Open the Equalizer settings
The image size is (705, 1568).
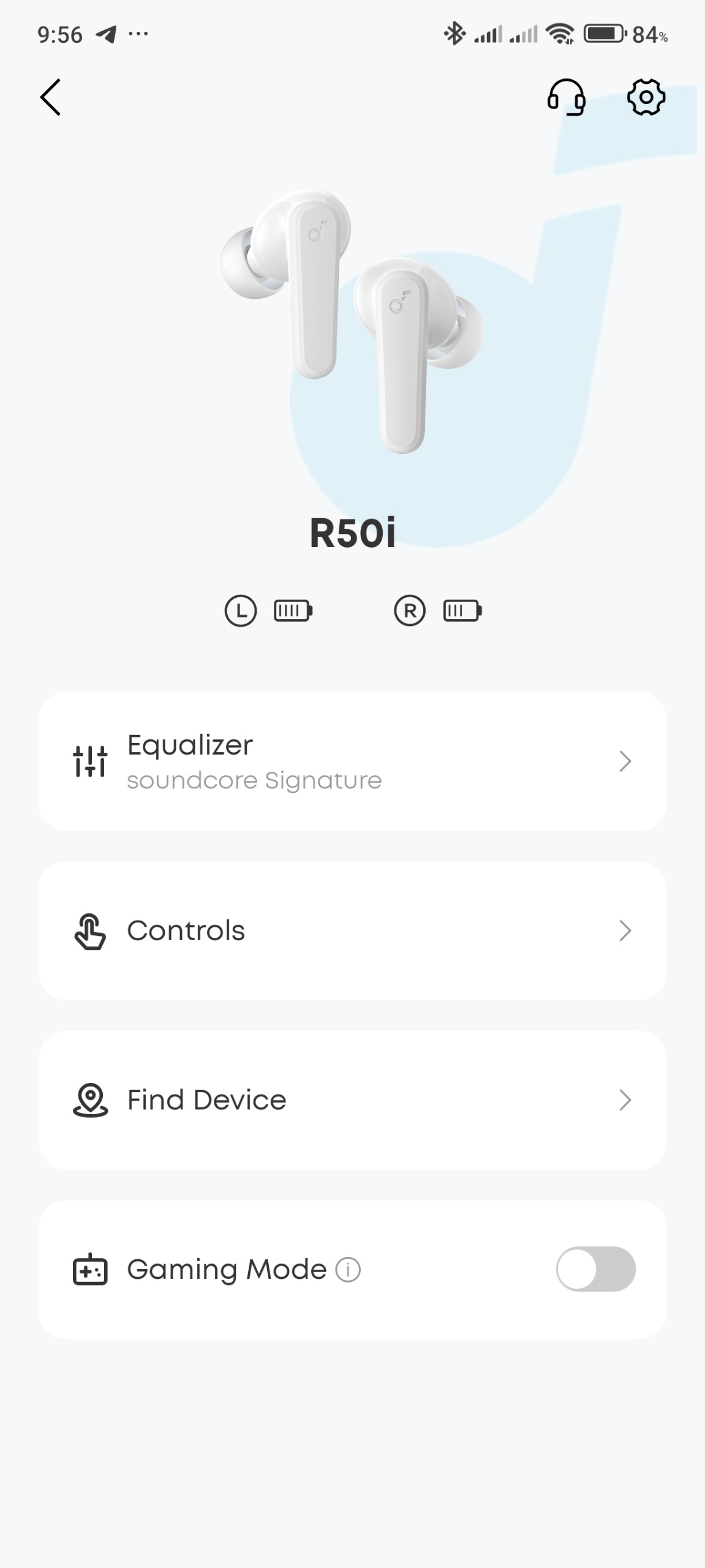click(x=352, y=761)
